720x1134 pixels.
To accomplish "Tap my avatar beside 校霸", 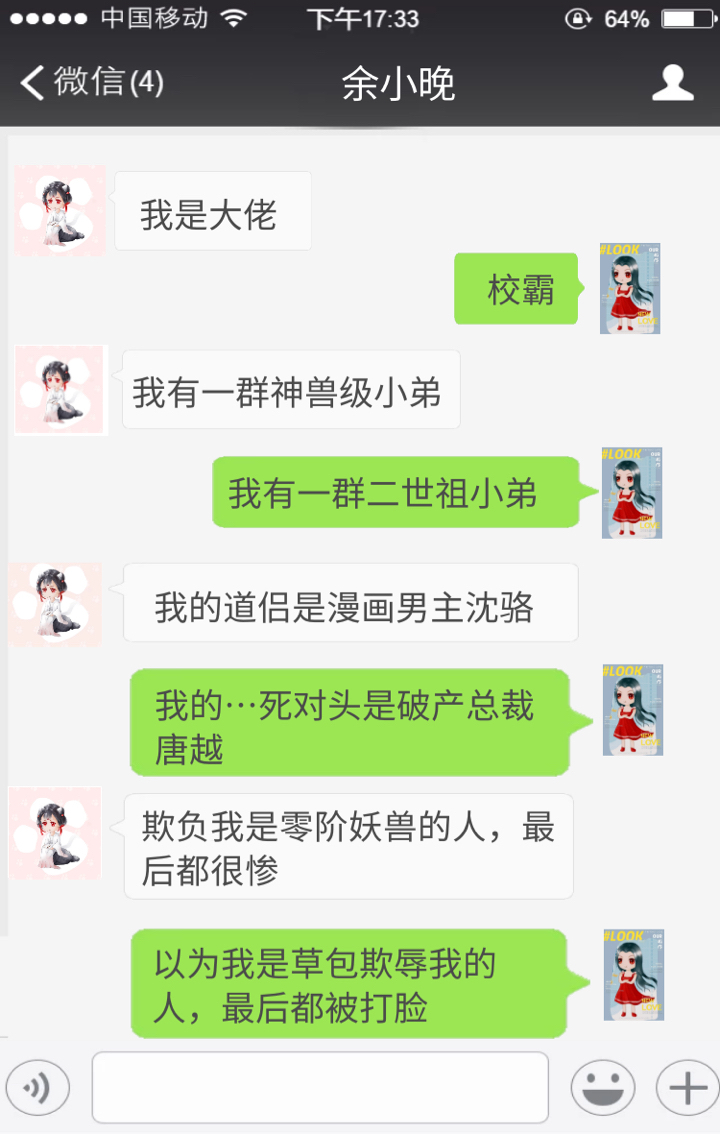I will click(x=630, y=289).
